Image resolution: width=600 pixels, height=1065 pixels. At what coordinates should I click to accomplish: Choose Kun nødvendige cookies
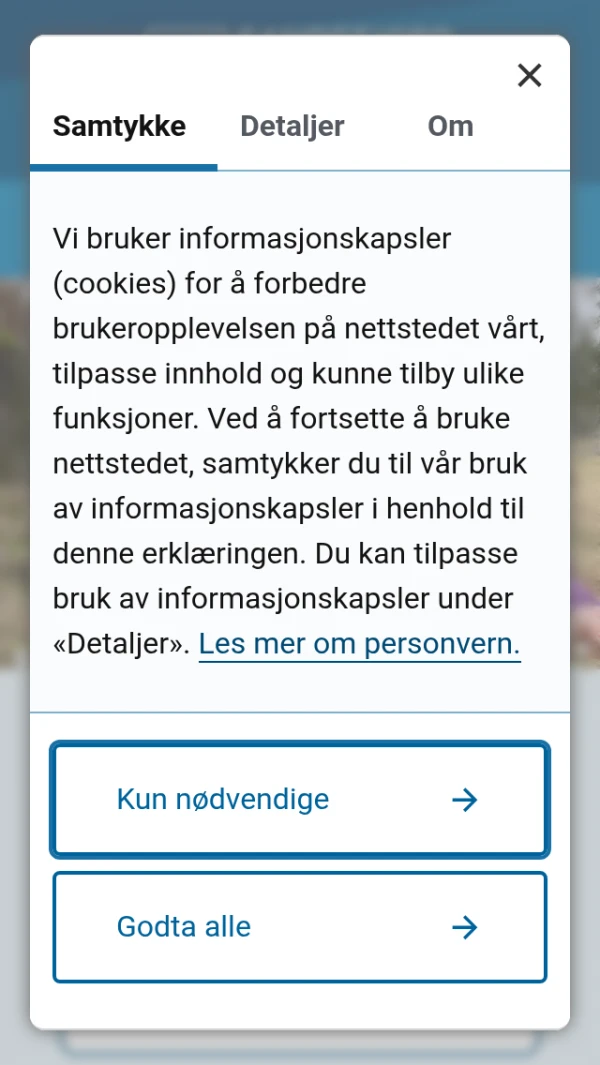[x=299, y=799]
